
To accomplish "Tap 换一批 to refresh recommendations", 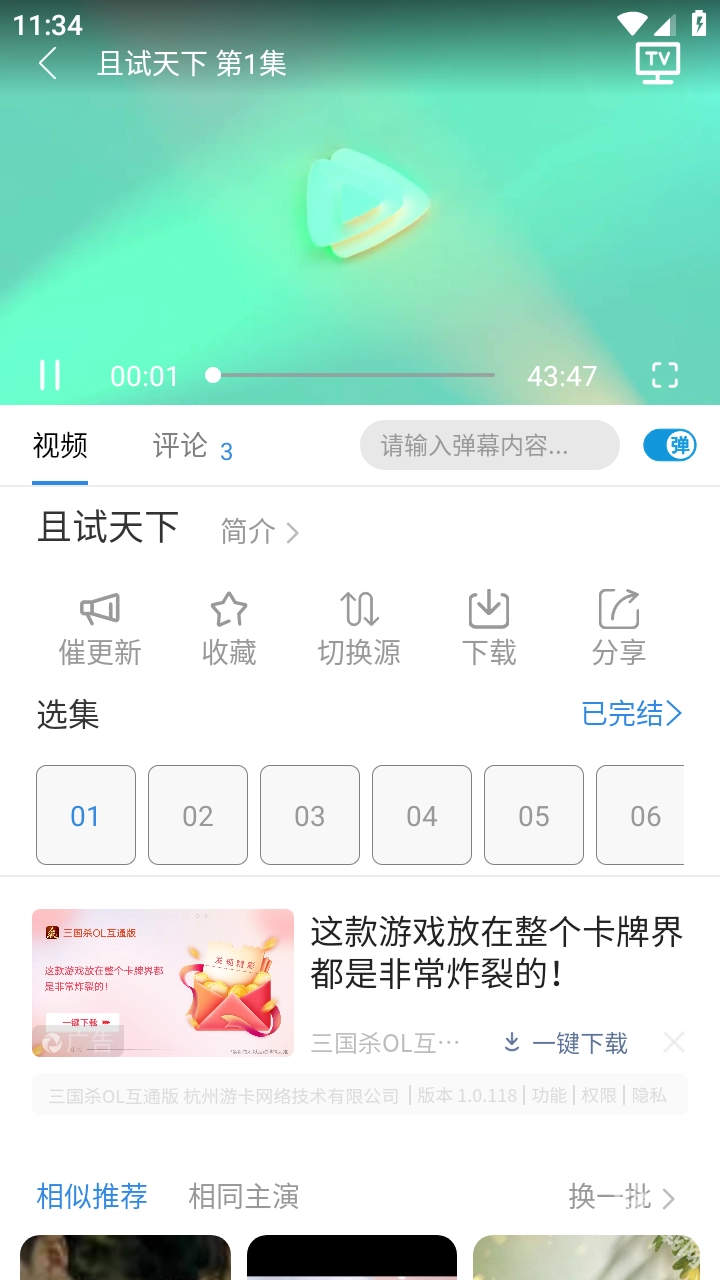I will click(x=621, y=1197).
